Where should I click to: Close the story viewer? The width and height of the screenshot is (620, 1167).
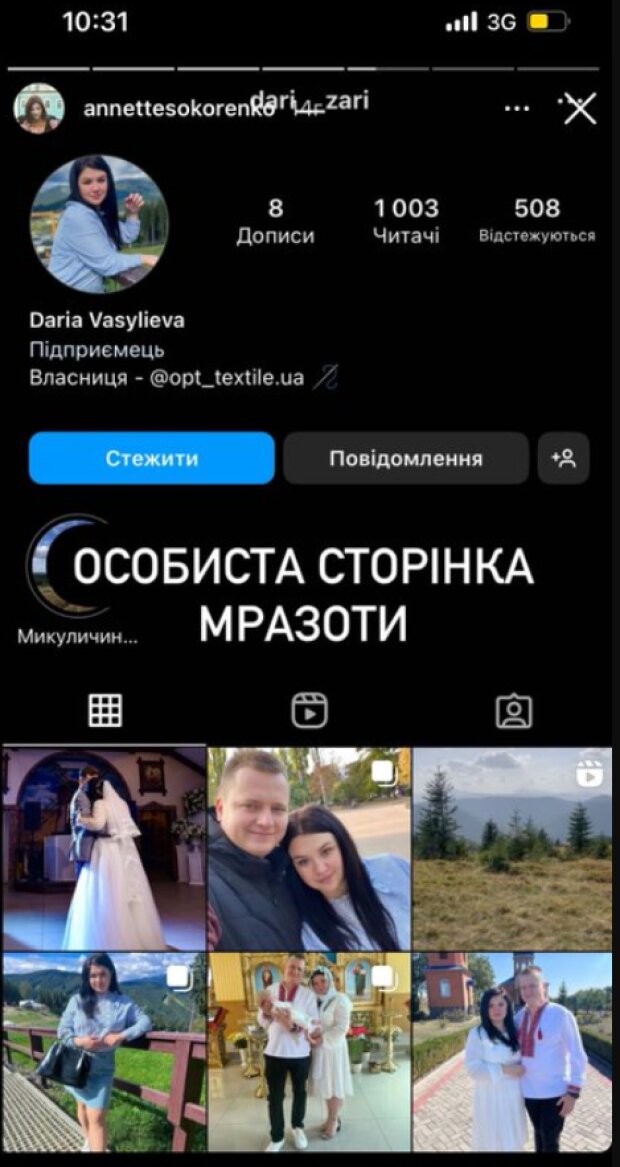point(580,109)
